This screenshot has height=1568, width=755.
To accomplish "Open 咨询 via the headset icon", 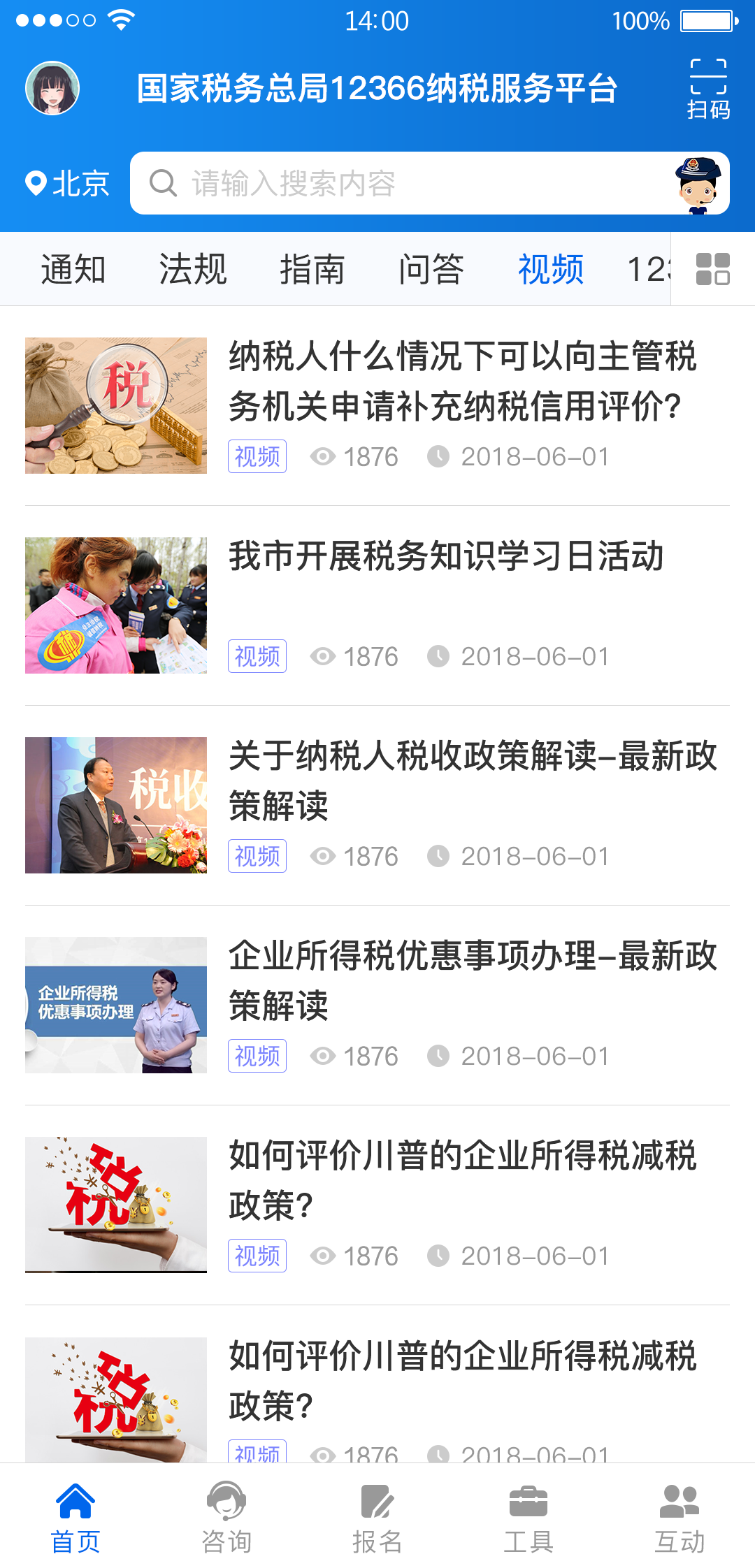I will (x=226, y=1502).
